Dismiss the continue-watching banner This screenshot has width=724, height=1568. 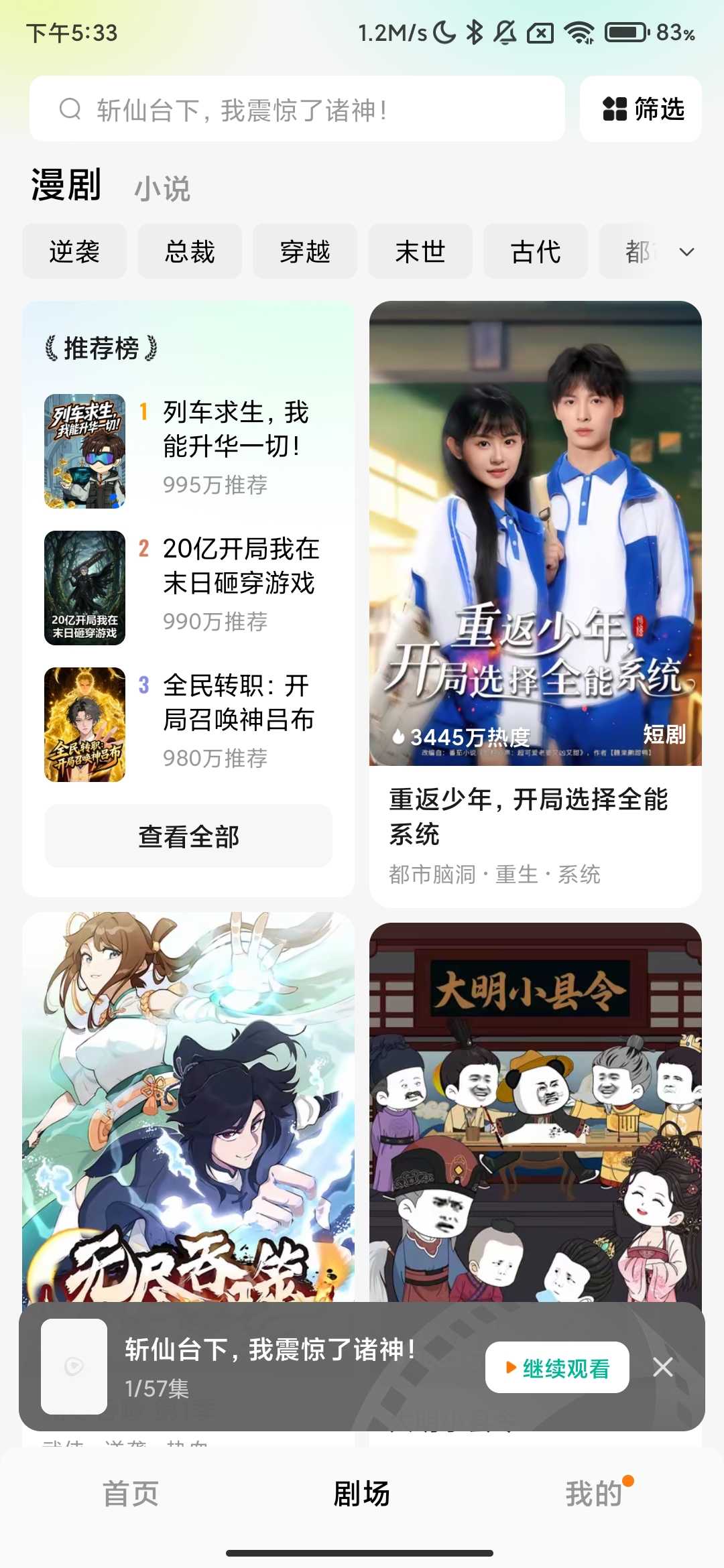point(663,1367)
